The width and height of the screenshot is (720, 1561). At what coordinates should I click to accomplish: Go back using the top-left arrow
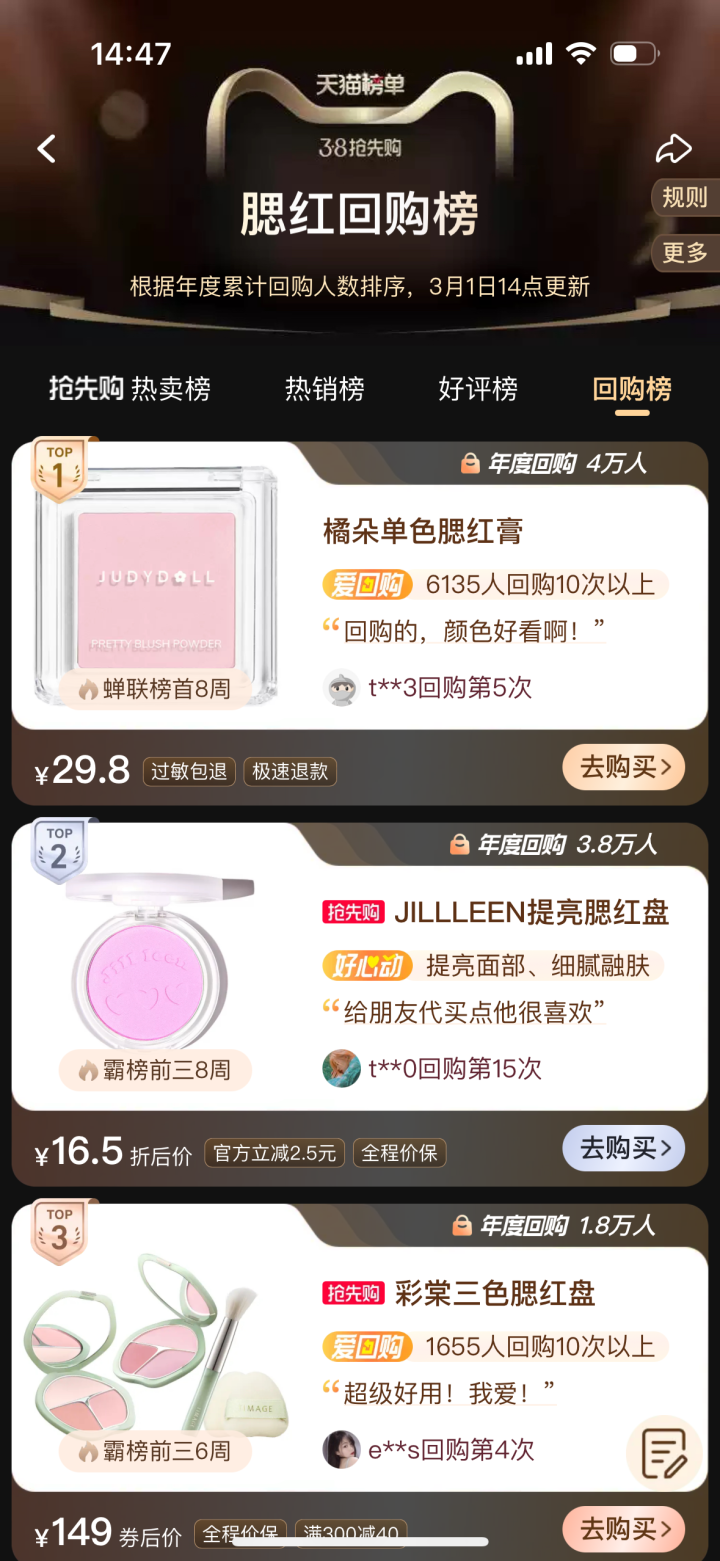[46, 149]
